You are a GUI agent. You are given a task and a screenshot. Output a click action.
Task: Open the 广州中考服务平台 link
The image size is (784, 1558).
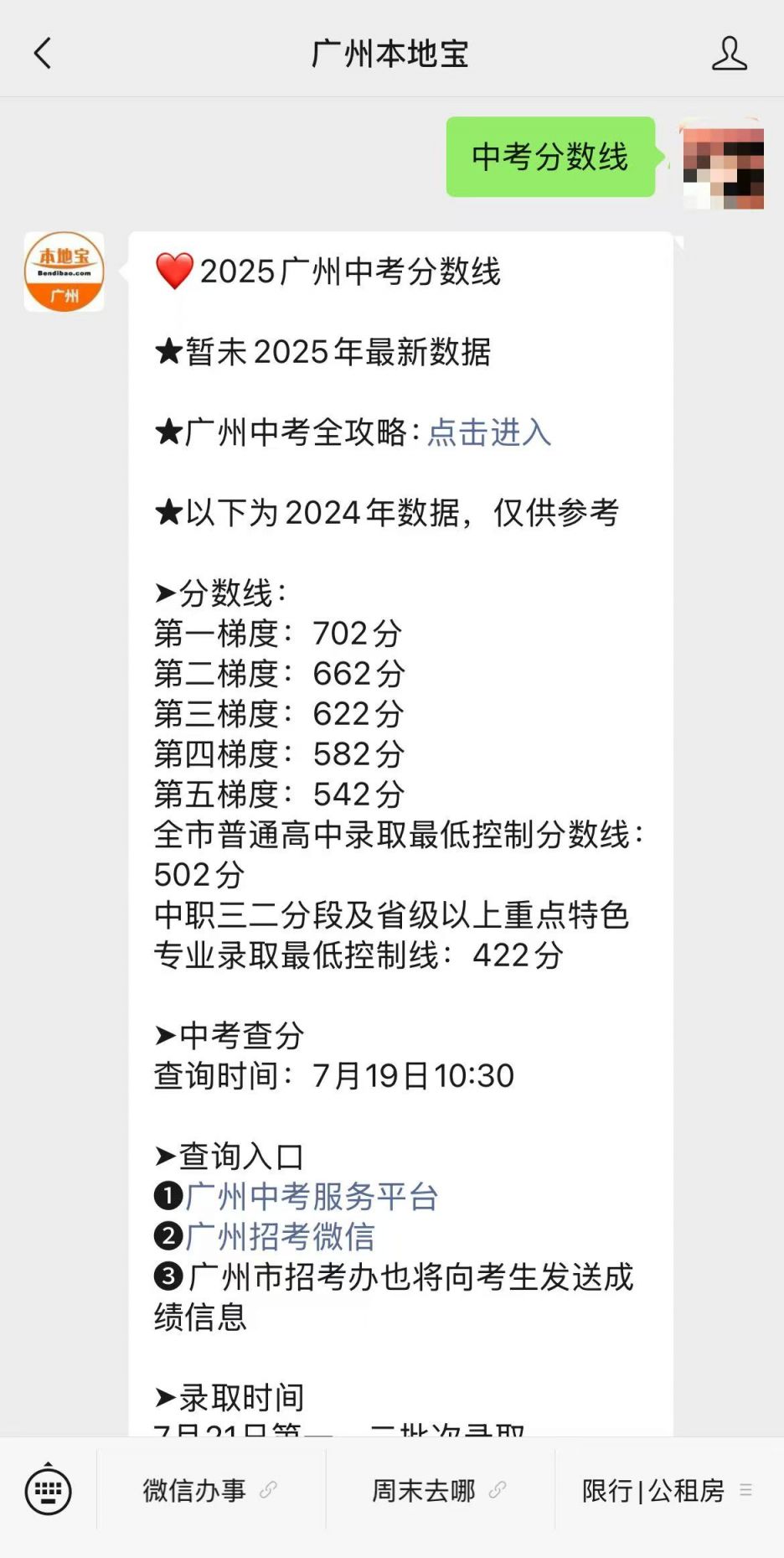pos(312,1197)
